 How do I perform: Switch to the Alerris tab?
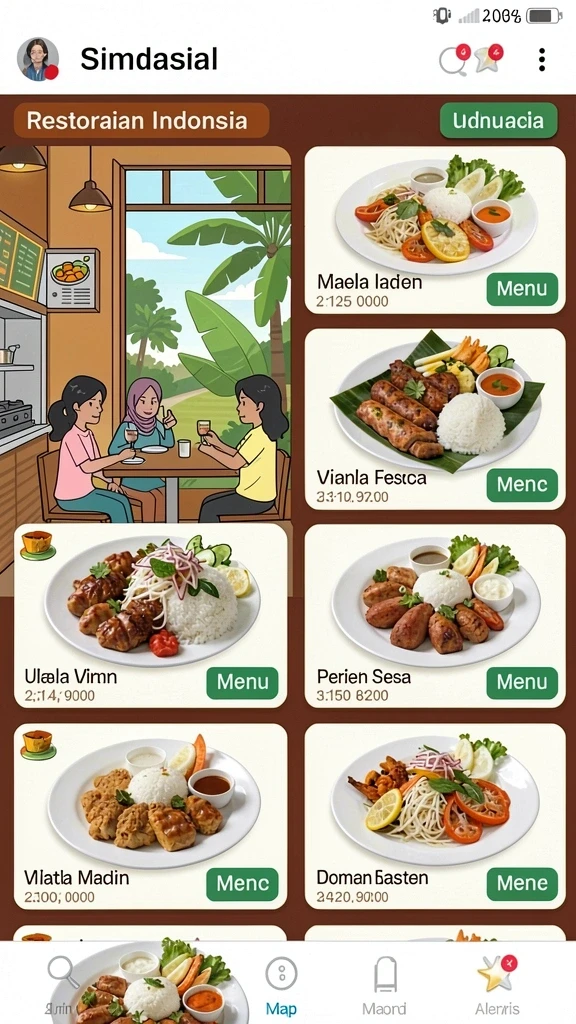497,984
